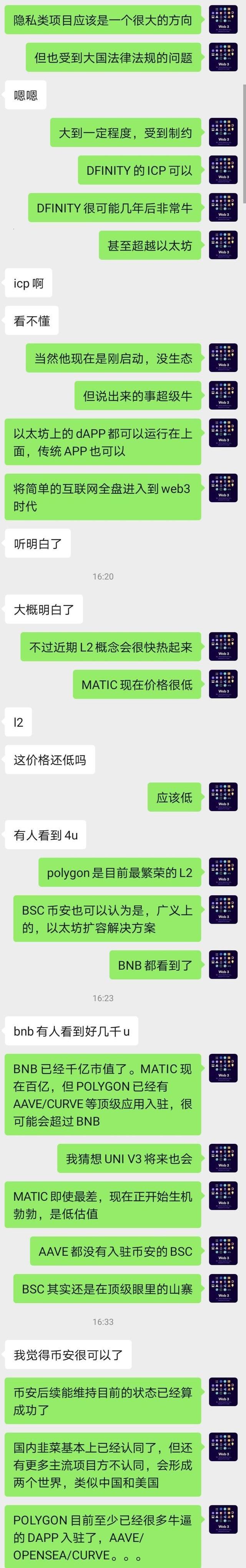Open sender's avatar beside '隐私类项目应该是一个很大的方向'

point(223,20)
